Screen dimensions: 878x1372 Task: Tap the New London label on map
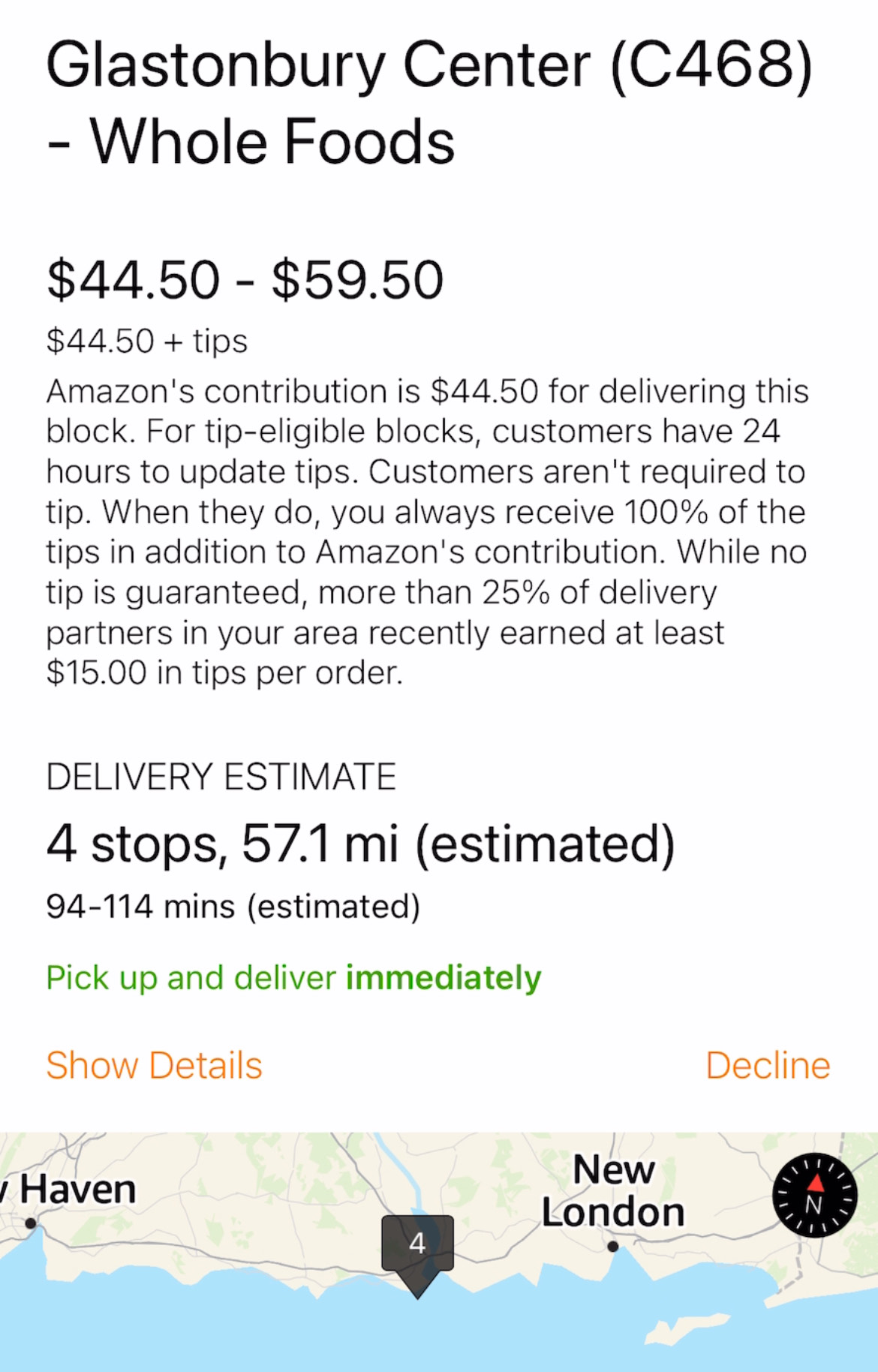pyautogui.click(x=612, y=1191)
